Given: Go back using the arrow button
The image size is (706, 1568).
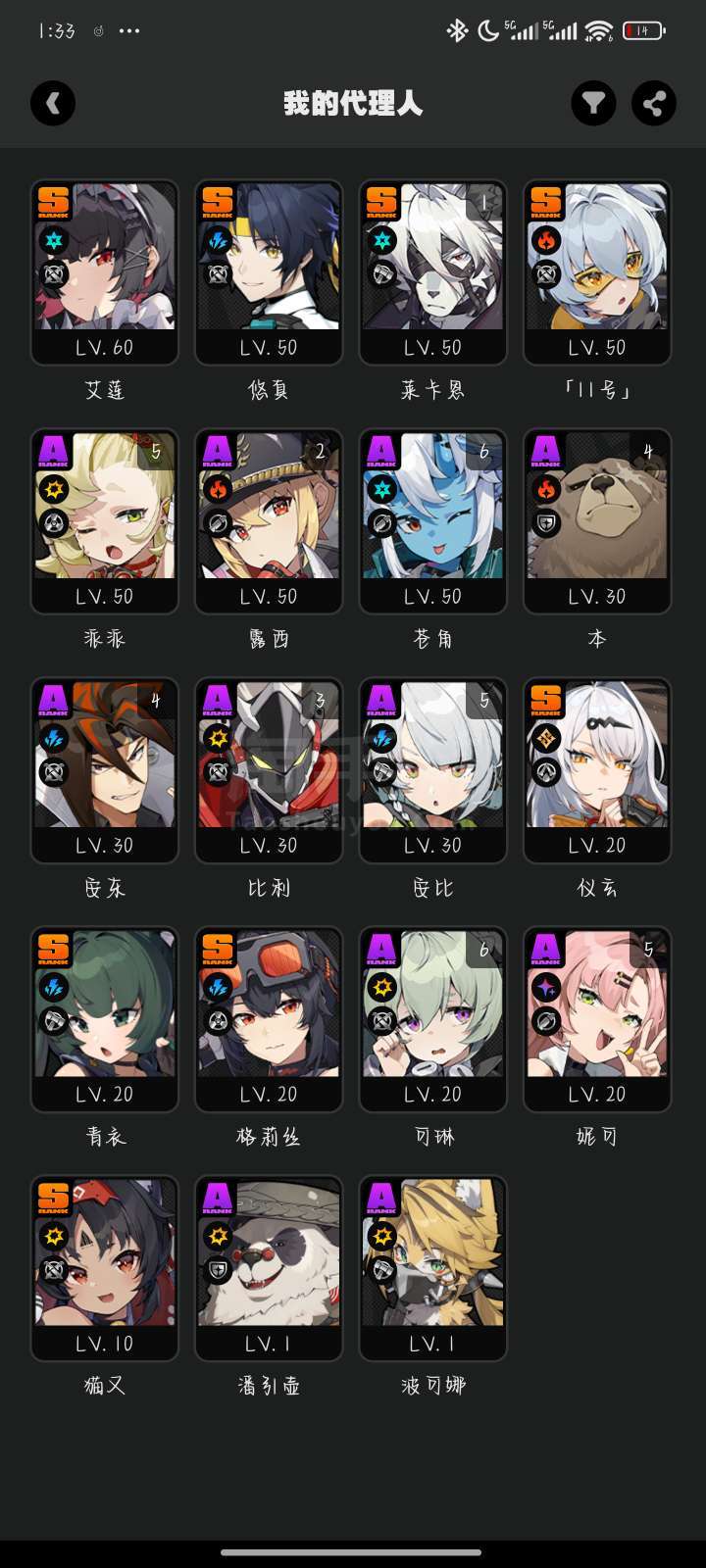Looking at the screenshot, I should 53,103.
